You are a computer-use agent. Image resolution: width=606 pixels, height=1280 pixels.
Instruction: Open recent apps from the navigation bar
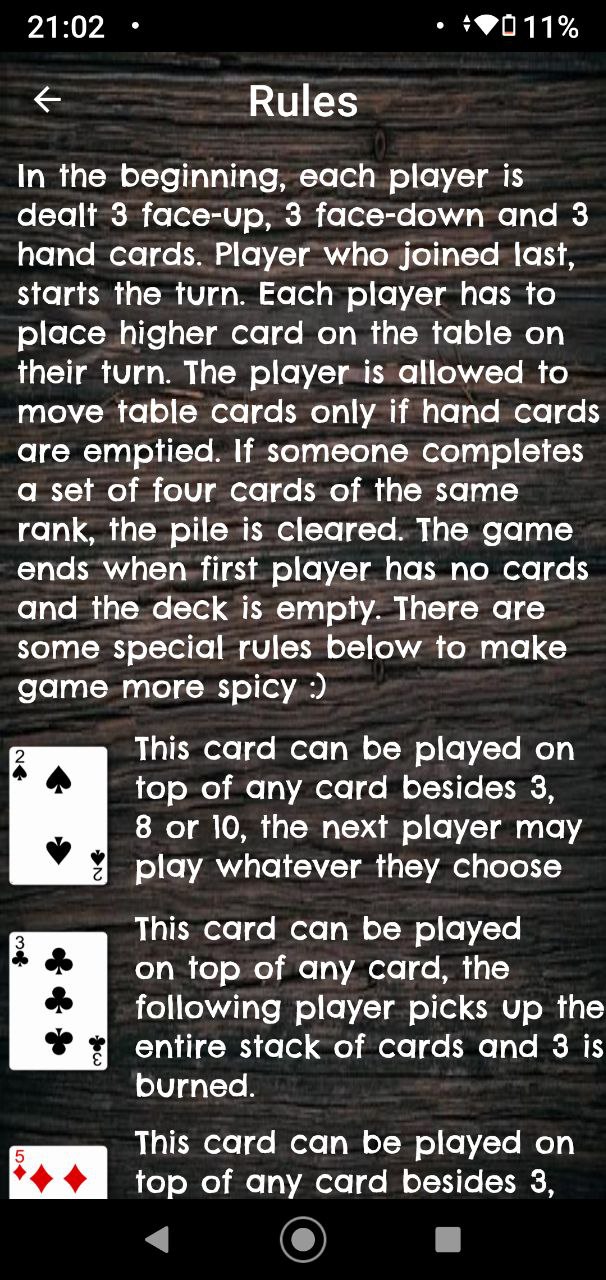[448, 1240]
